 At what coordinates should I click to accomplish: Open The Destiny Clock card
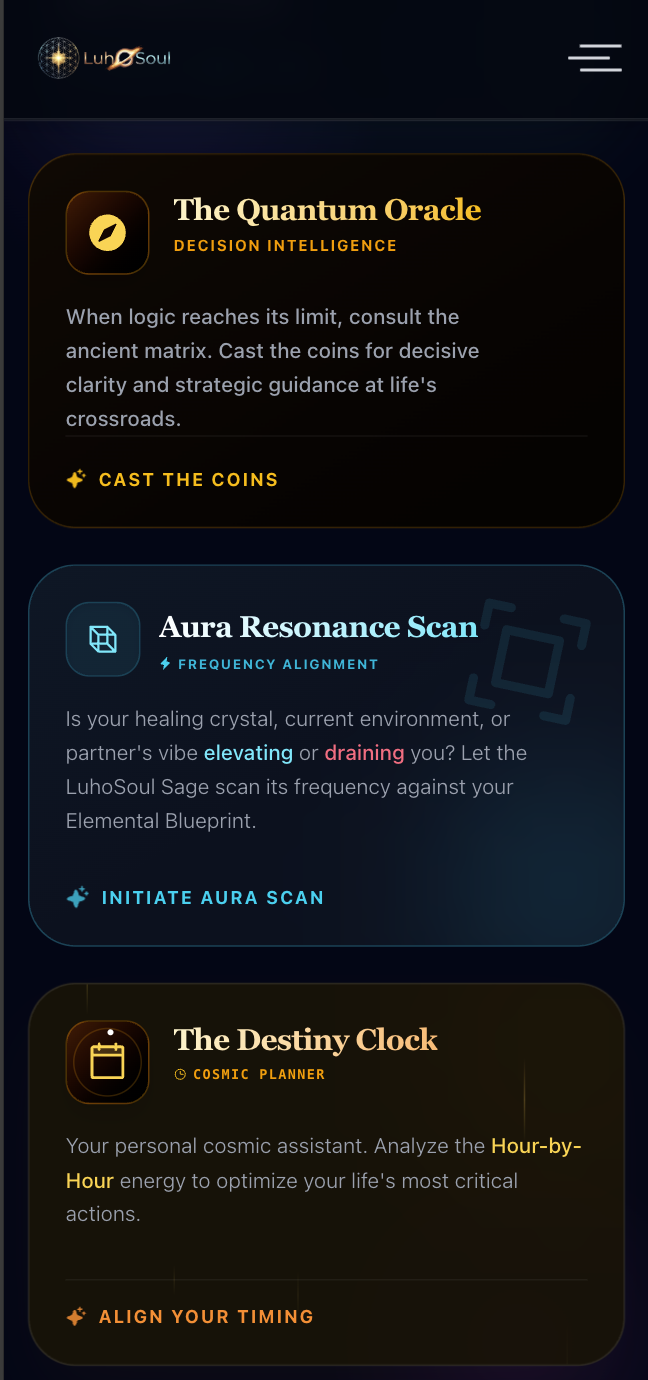(327, 1175)
